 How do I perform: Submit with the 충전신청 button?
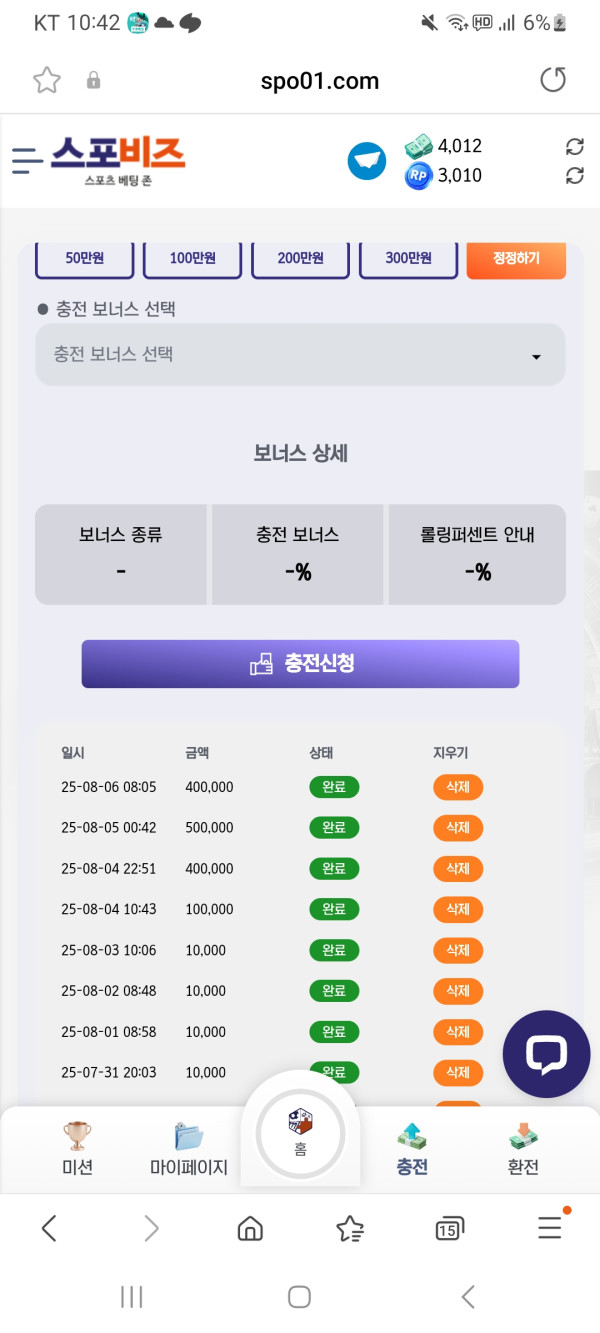point(300,664)
